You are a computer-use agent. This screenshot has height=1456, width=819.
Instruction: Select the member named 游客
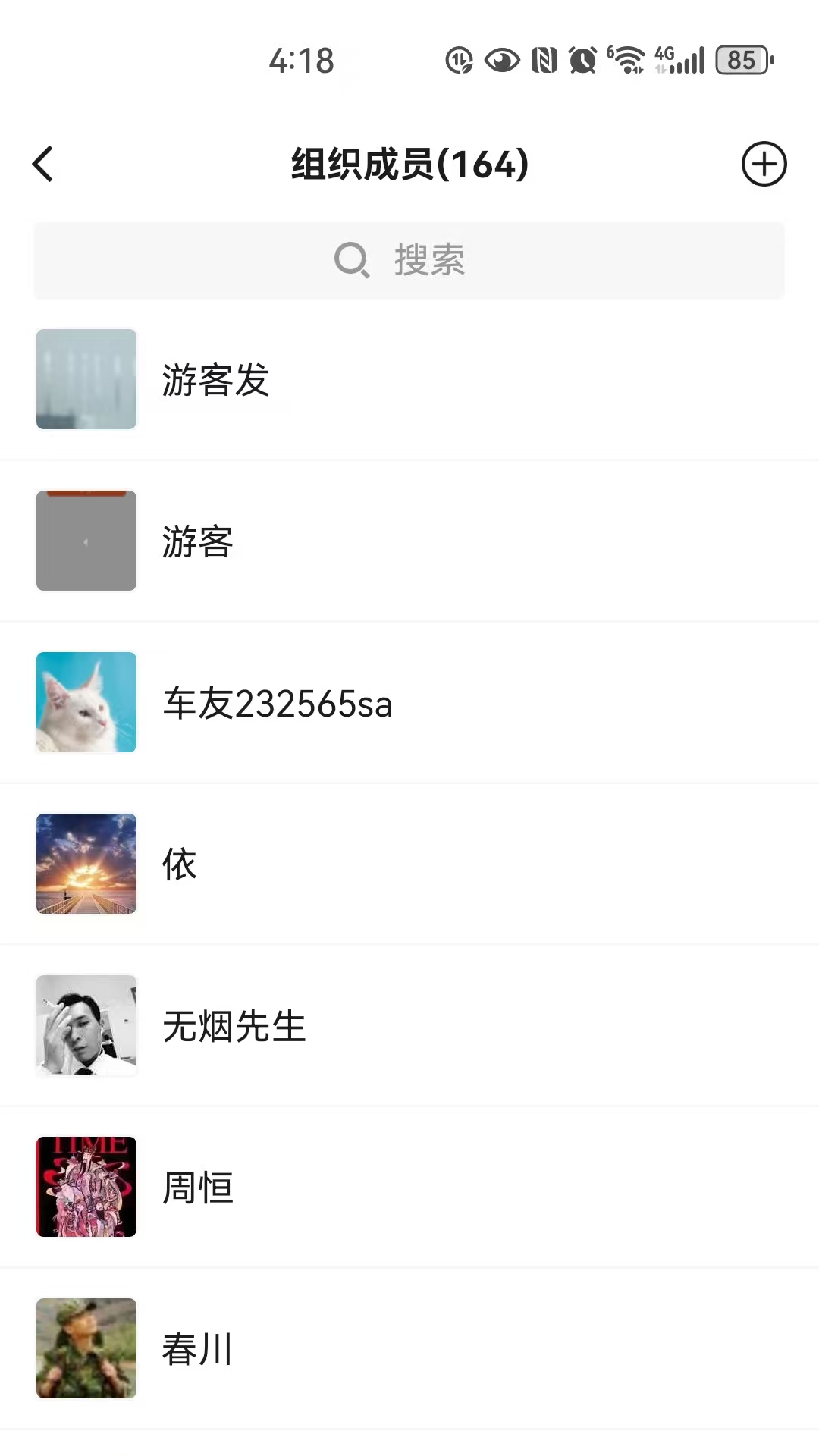pos(198,540)
